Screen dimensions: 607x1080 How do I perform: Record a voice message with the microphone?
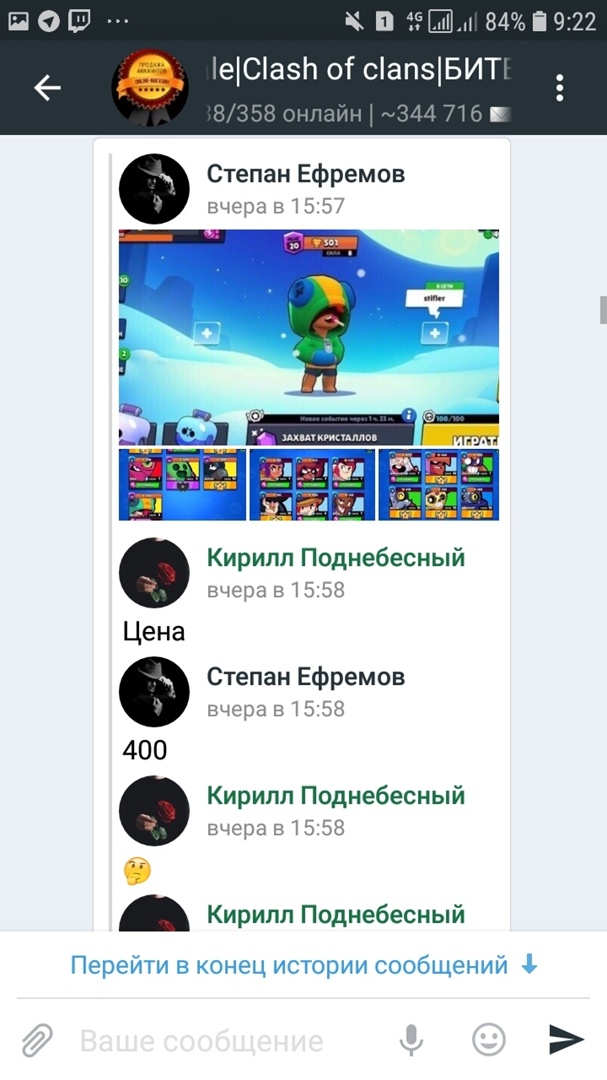pyautogui.click(x=411, y=1040)
